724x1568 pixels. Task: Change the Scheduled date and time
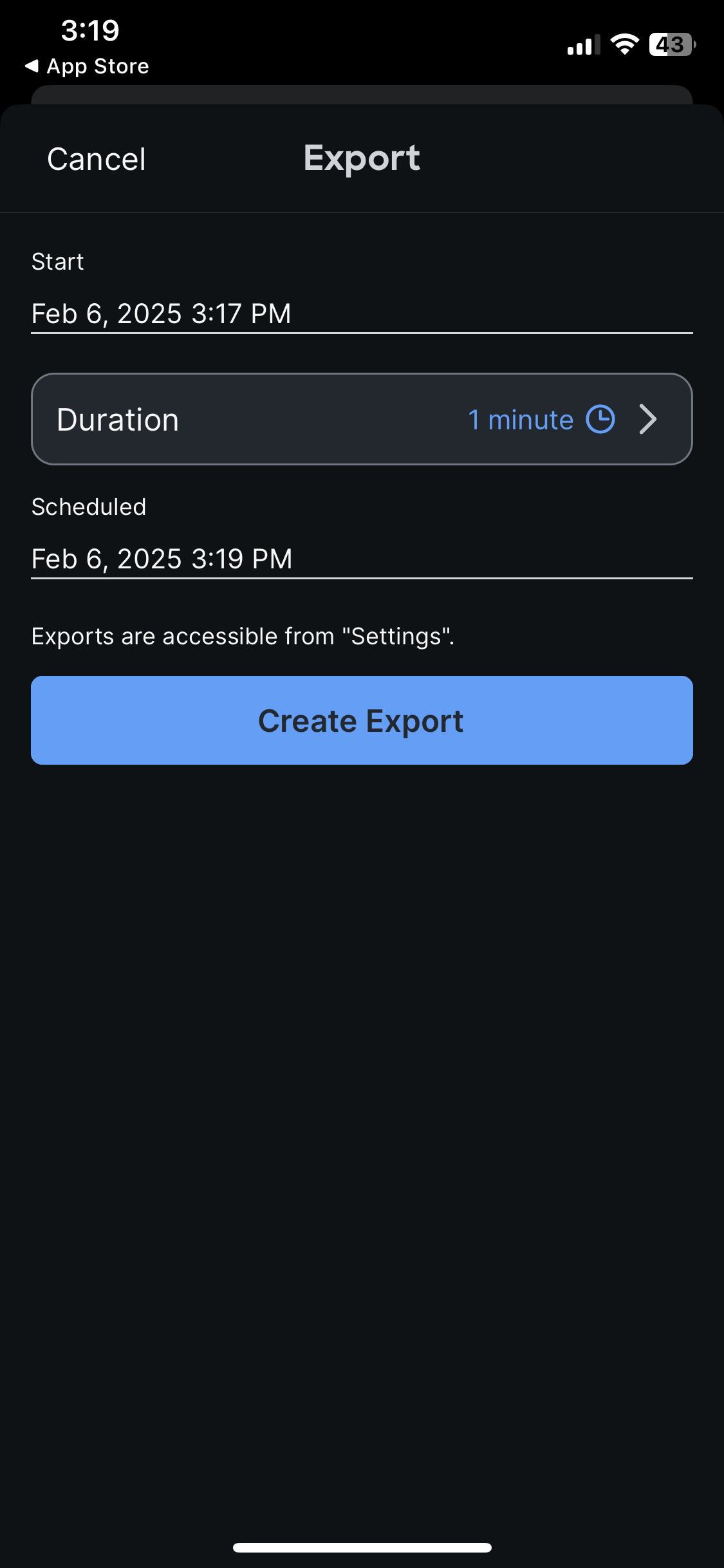pyautogui.click(x=362, y=559)
